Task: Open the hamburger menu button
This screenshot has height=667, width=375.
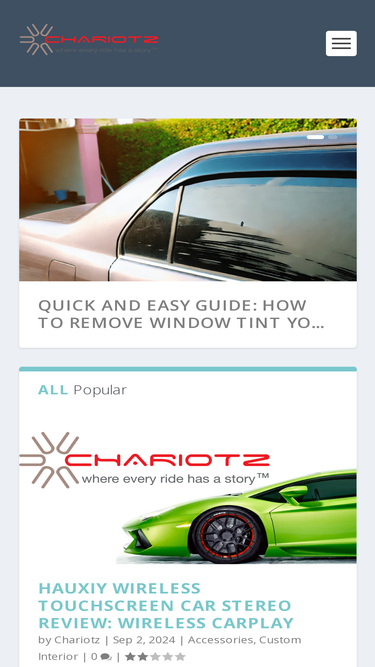Action: click(341, 43)
